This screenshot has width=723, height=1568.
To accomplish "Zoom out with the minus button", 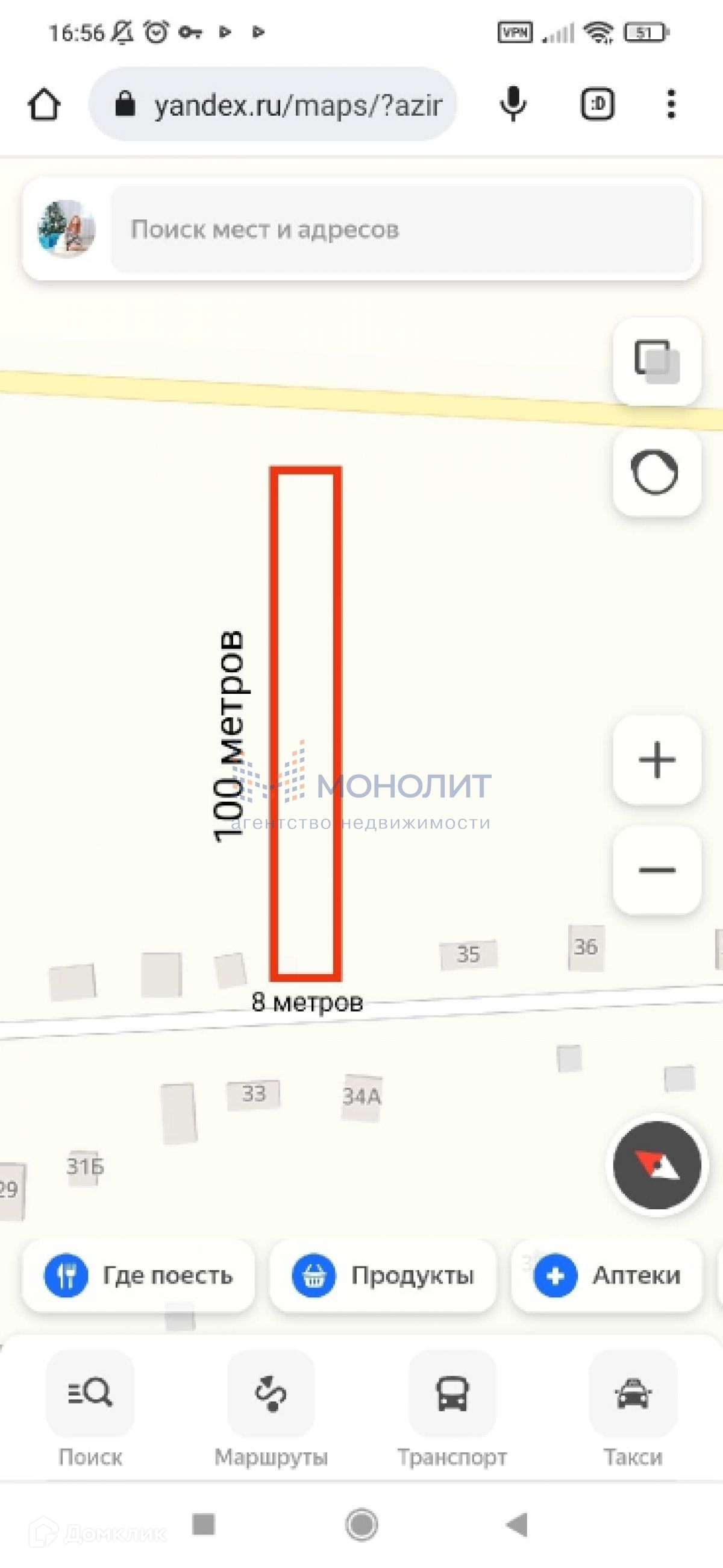I will point(657,870).
